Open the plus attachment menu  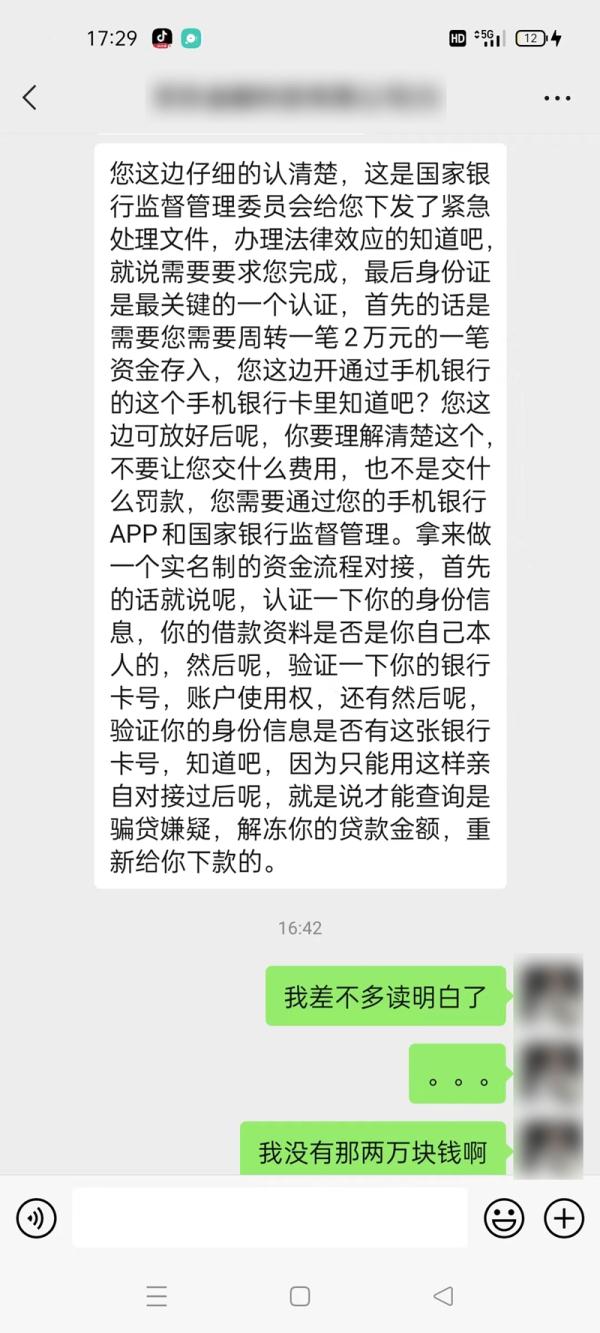[564, 1218]
